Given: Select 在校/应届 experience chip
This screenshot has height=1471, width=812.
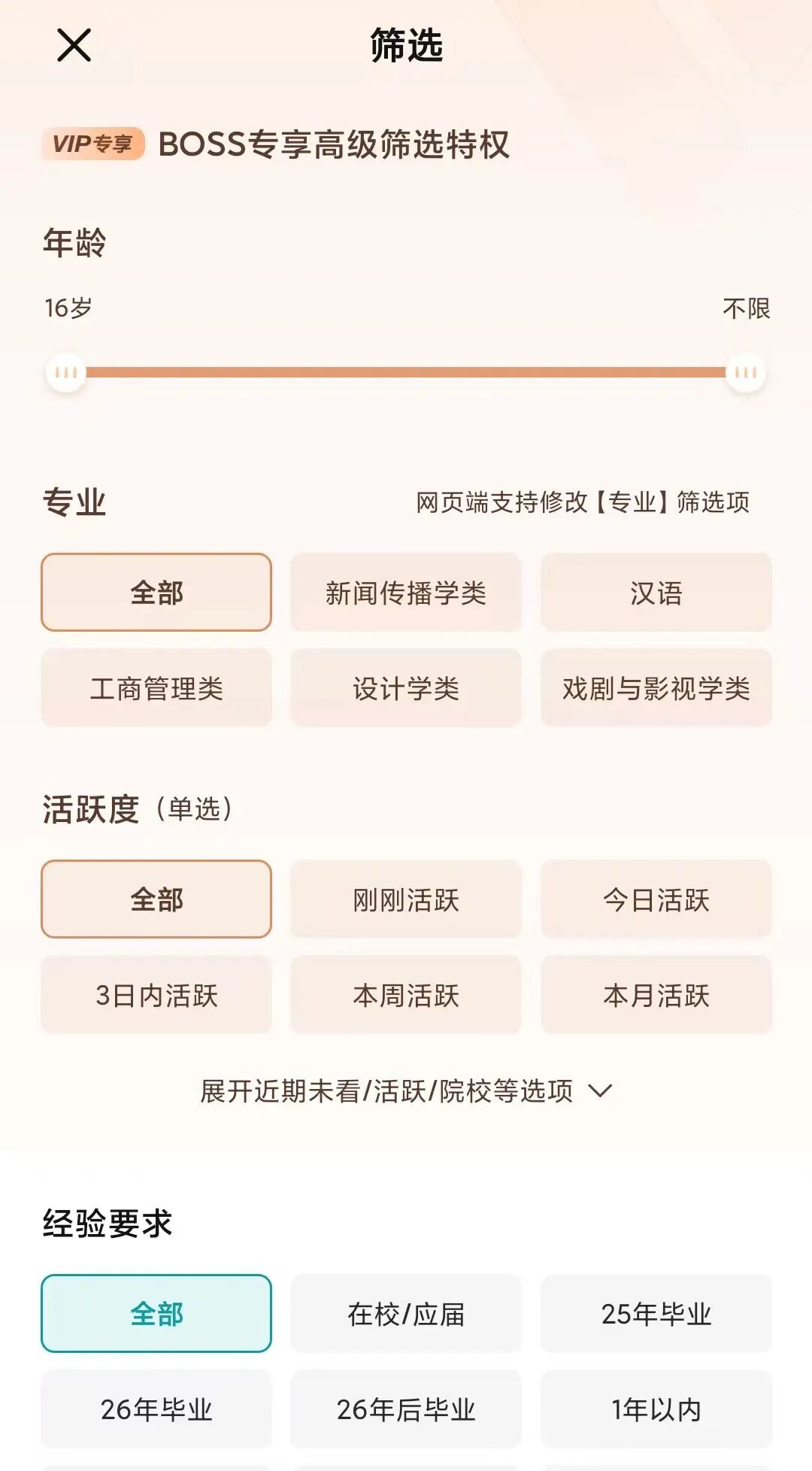Looking at the screenshot, I should [406, 1314].
